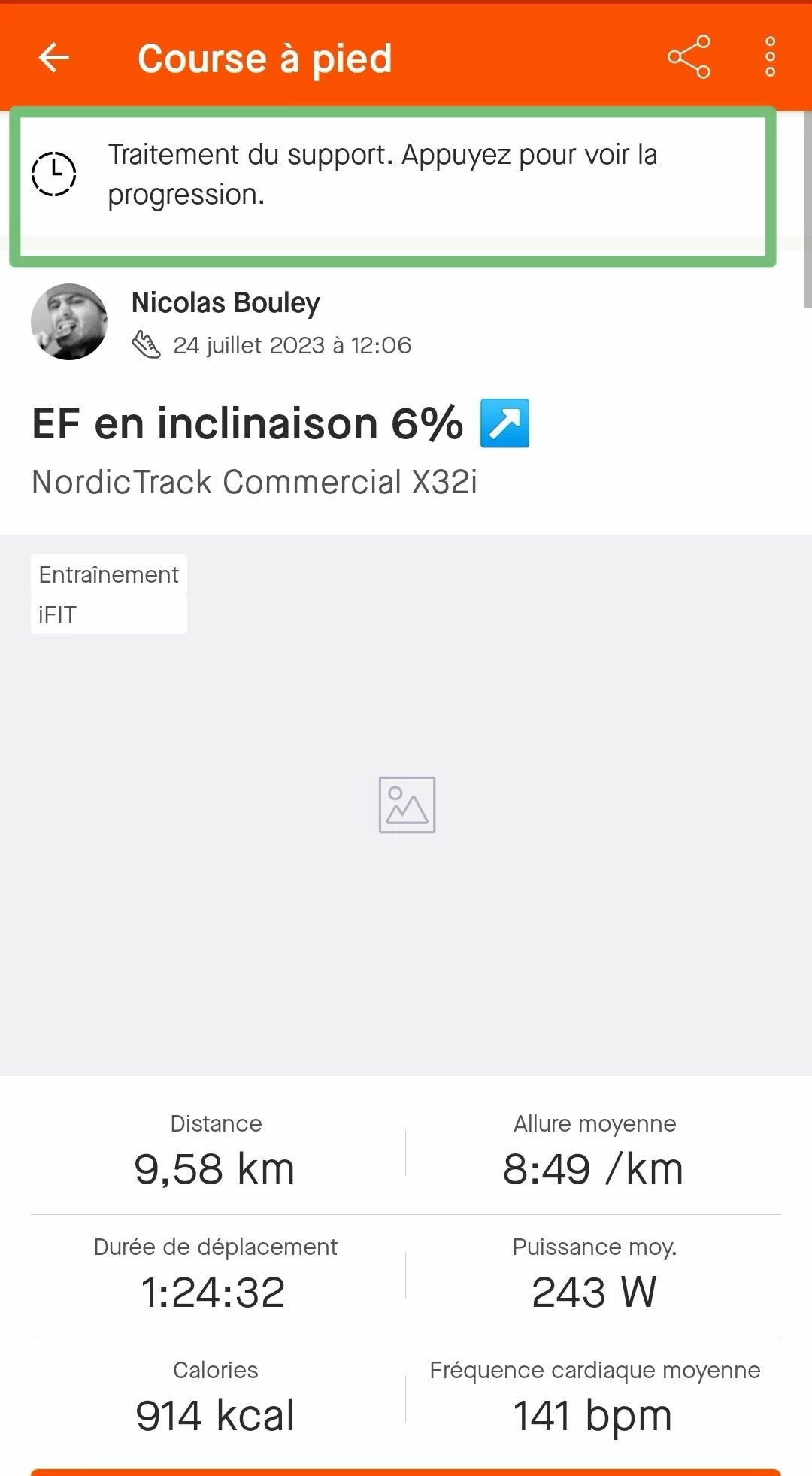Open the three-dot overflow menu
The width and height of the screenshot is (812, 1476).
[x=770, y=57]
